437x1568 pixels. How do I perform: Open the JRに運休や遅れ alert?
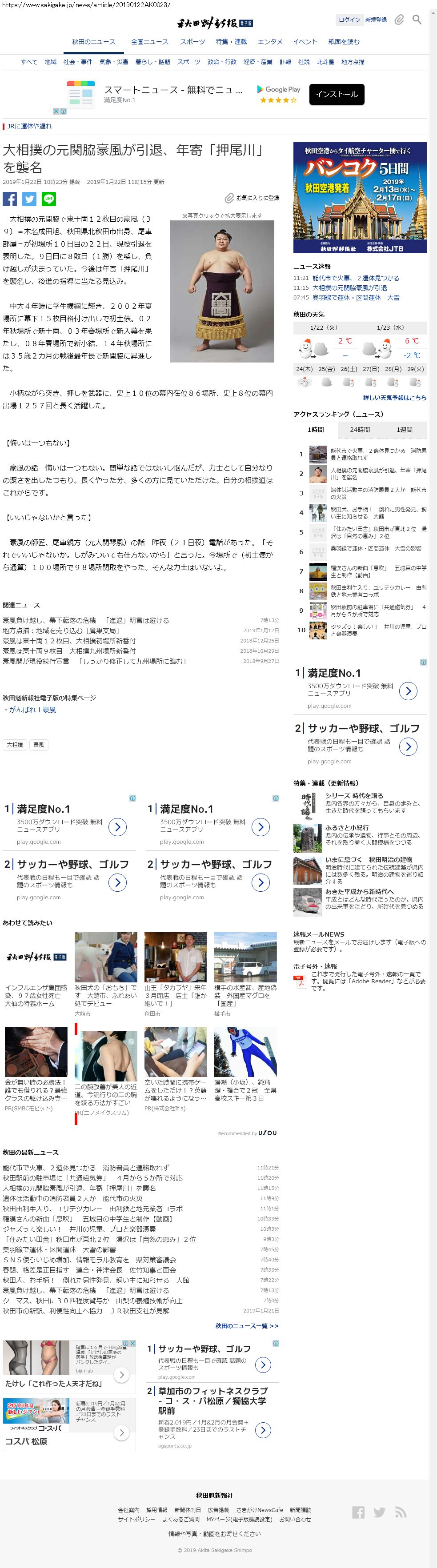point(29,126)
